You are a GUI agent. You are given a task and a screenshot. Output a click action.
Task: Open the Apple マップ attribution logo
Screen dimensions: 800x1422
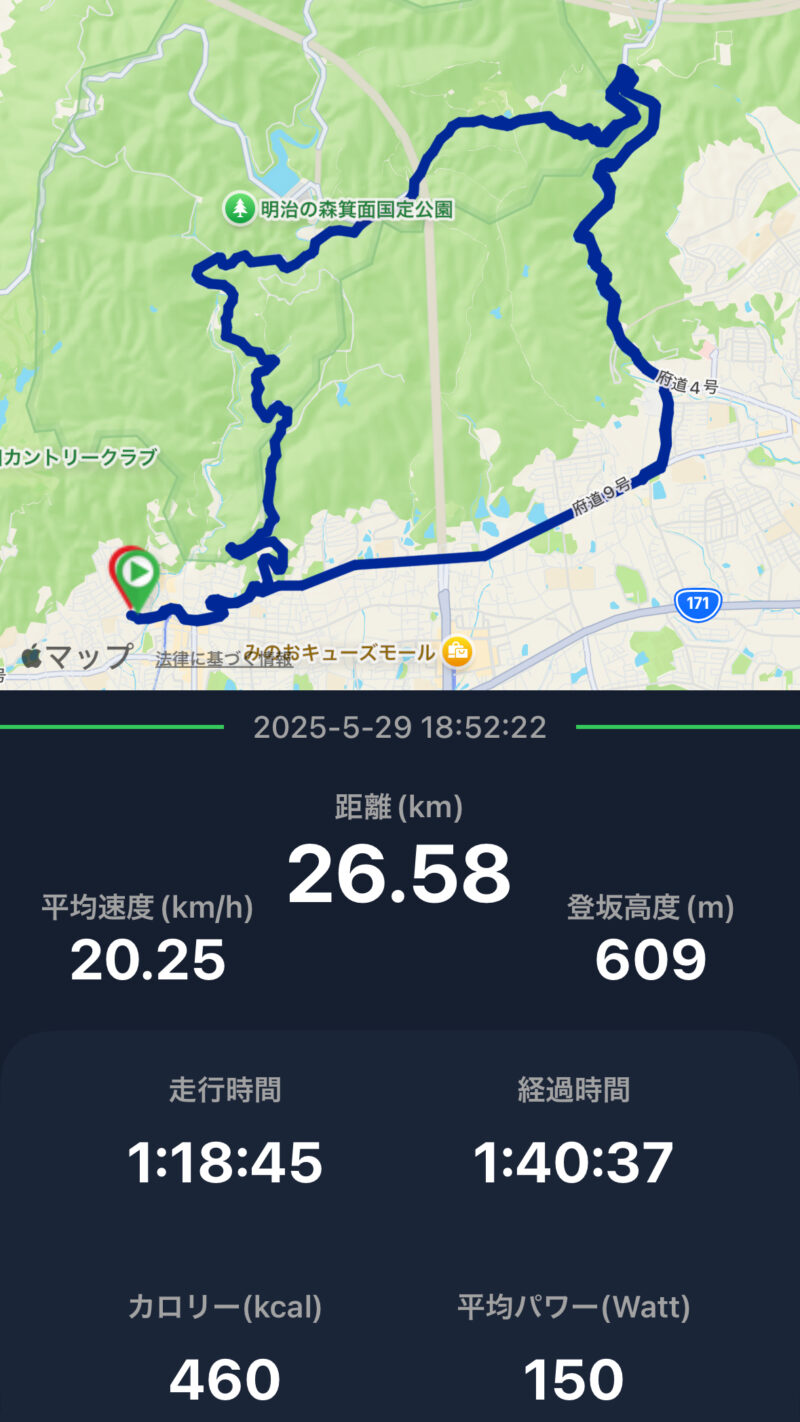(x=75, y=656)
